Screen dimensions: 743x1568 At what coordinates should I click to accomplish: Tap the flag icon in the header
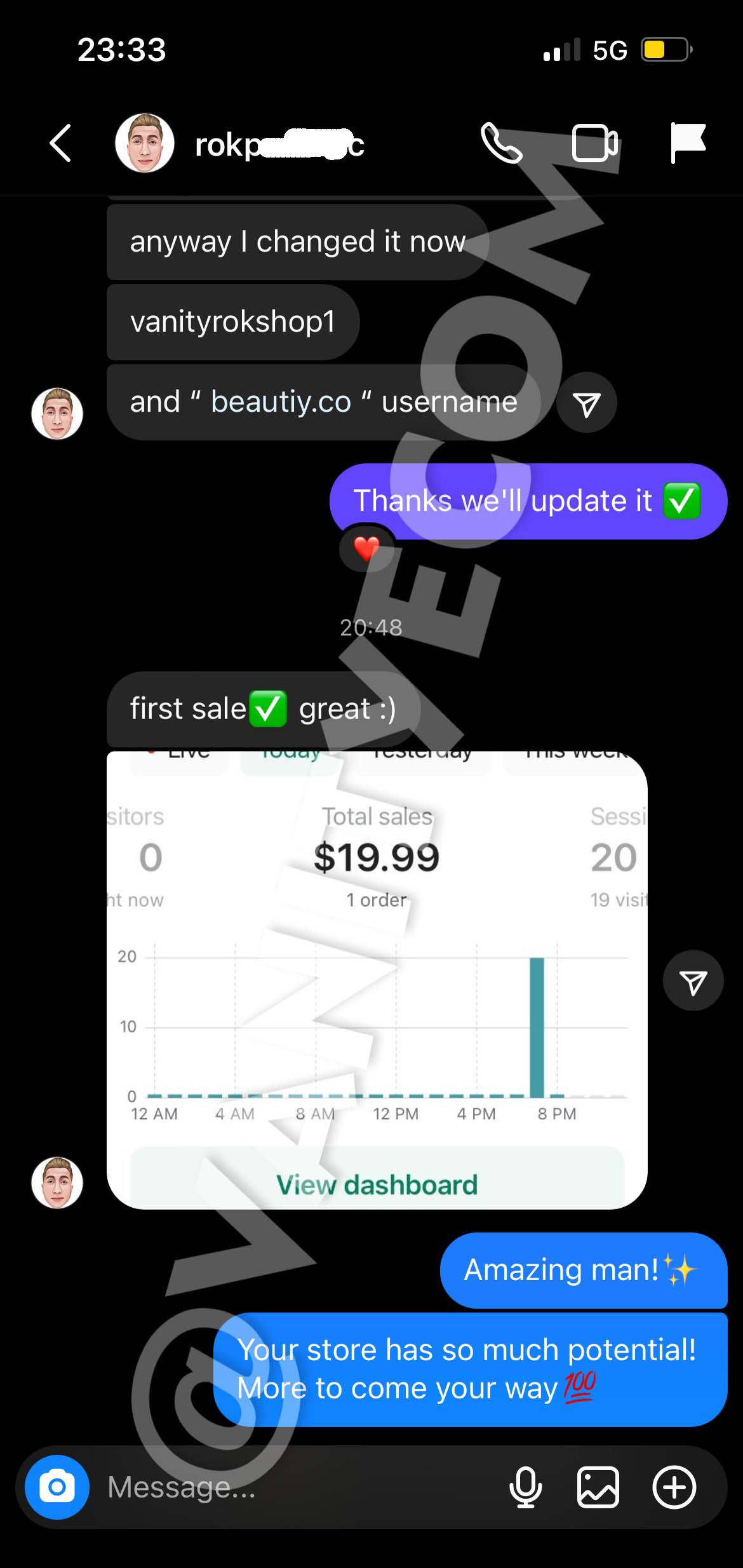pos(688,142)
